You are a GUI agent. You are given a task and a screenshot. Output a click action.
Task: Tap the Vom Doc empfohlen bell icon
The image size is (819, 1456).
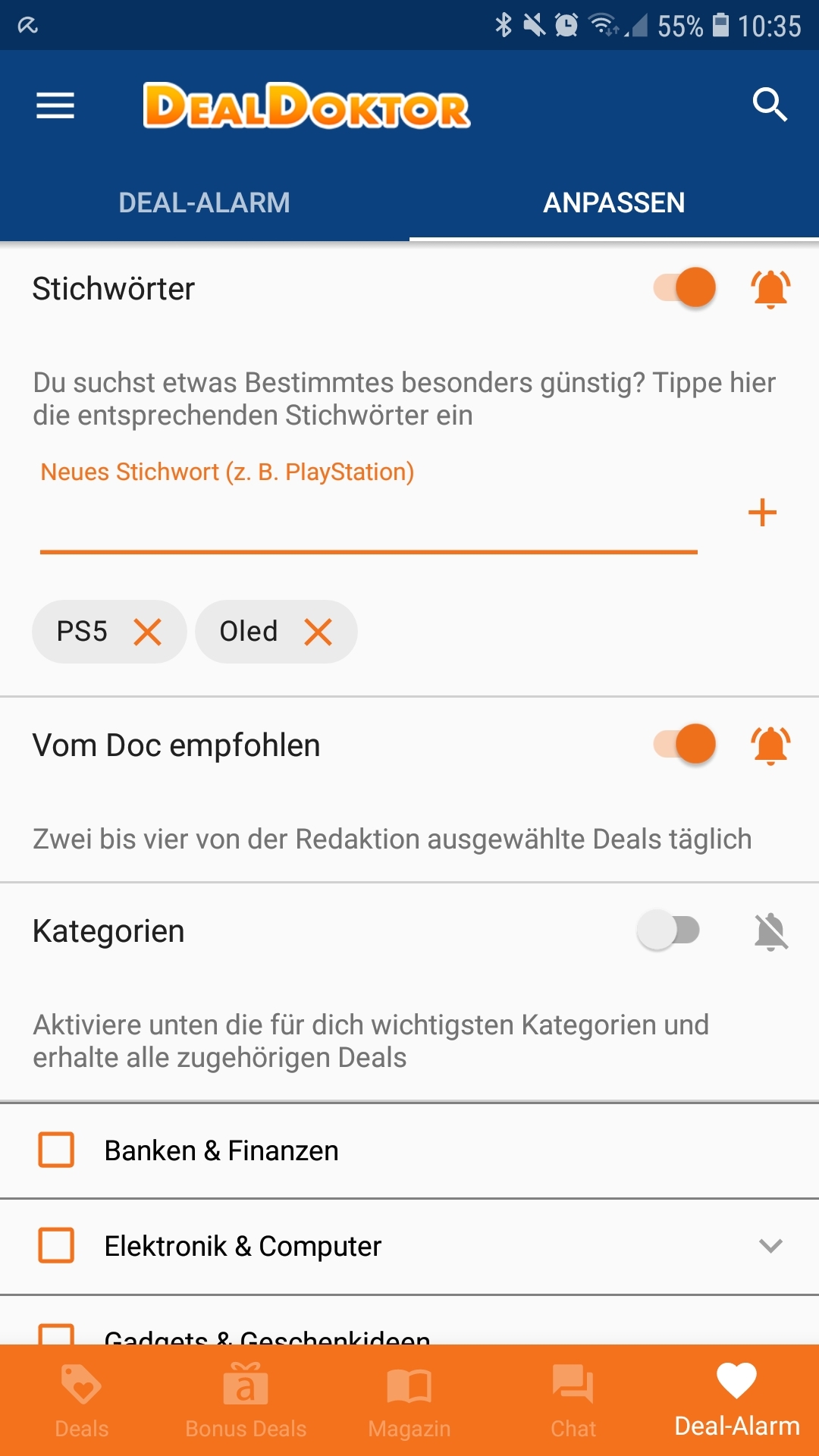(x=770, y=745)
